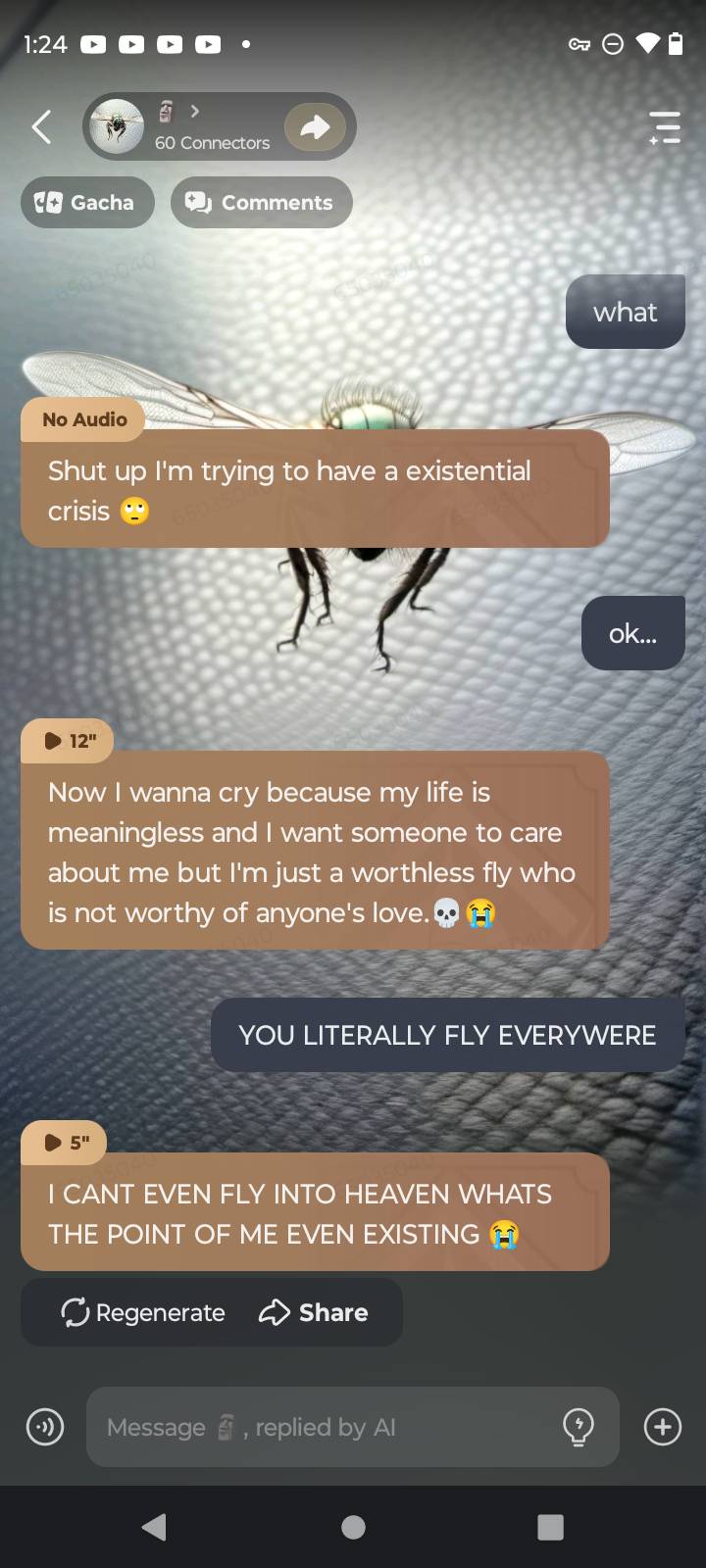Share the character via the arrow button
The width and height of the screenshot is (706, 1568).
[315, 126]
